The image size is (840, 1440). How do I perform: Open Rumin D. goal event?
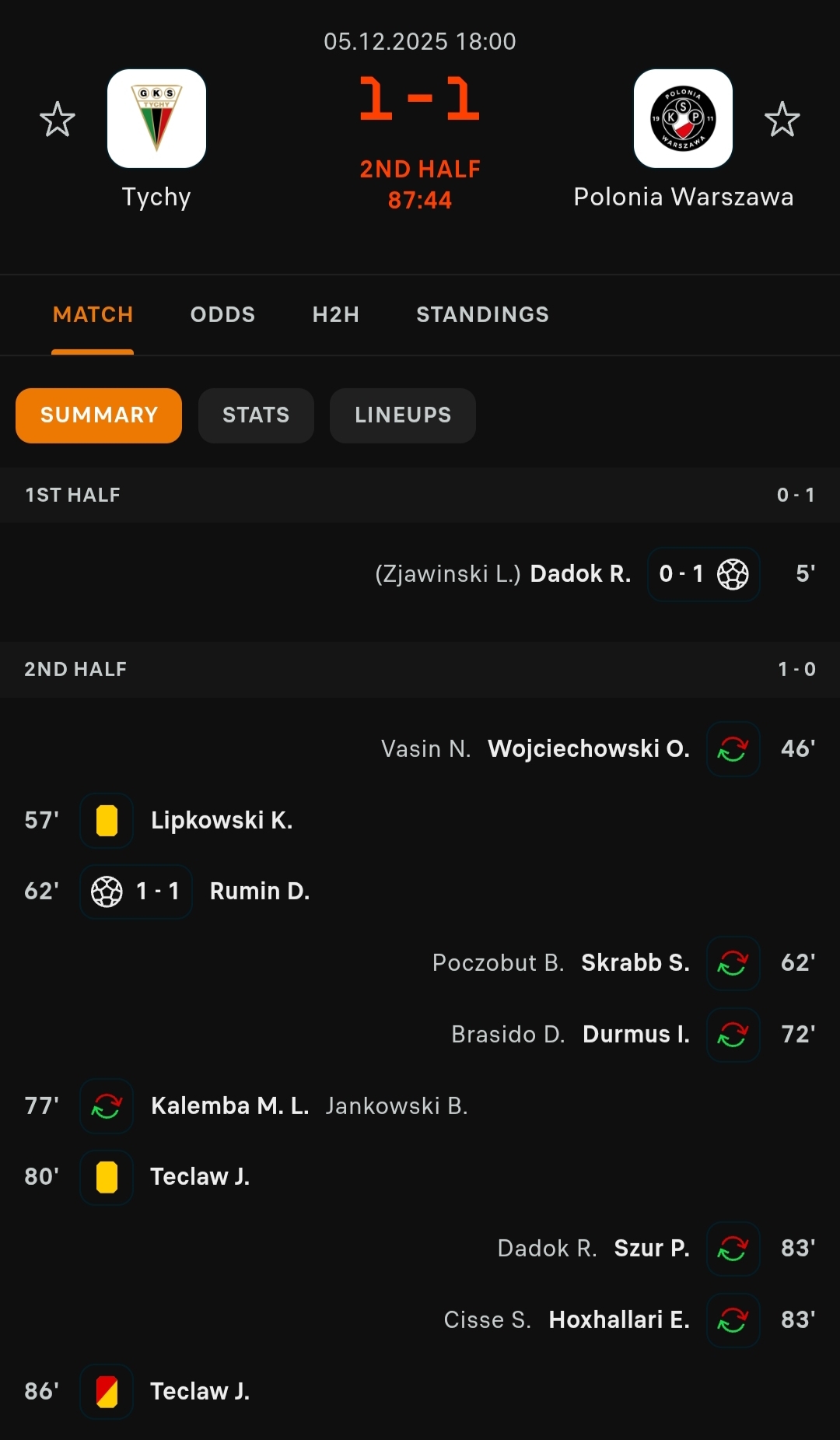(260, 892)
